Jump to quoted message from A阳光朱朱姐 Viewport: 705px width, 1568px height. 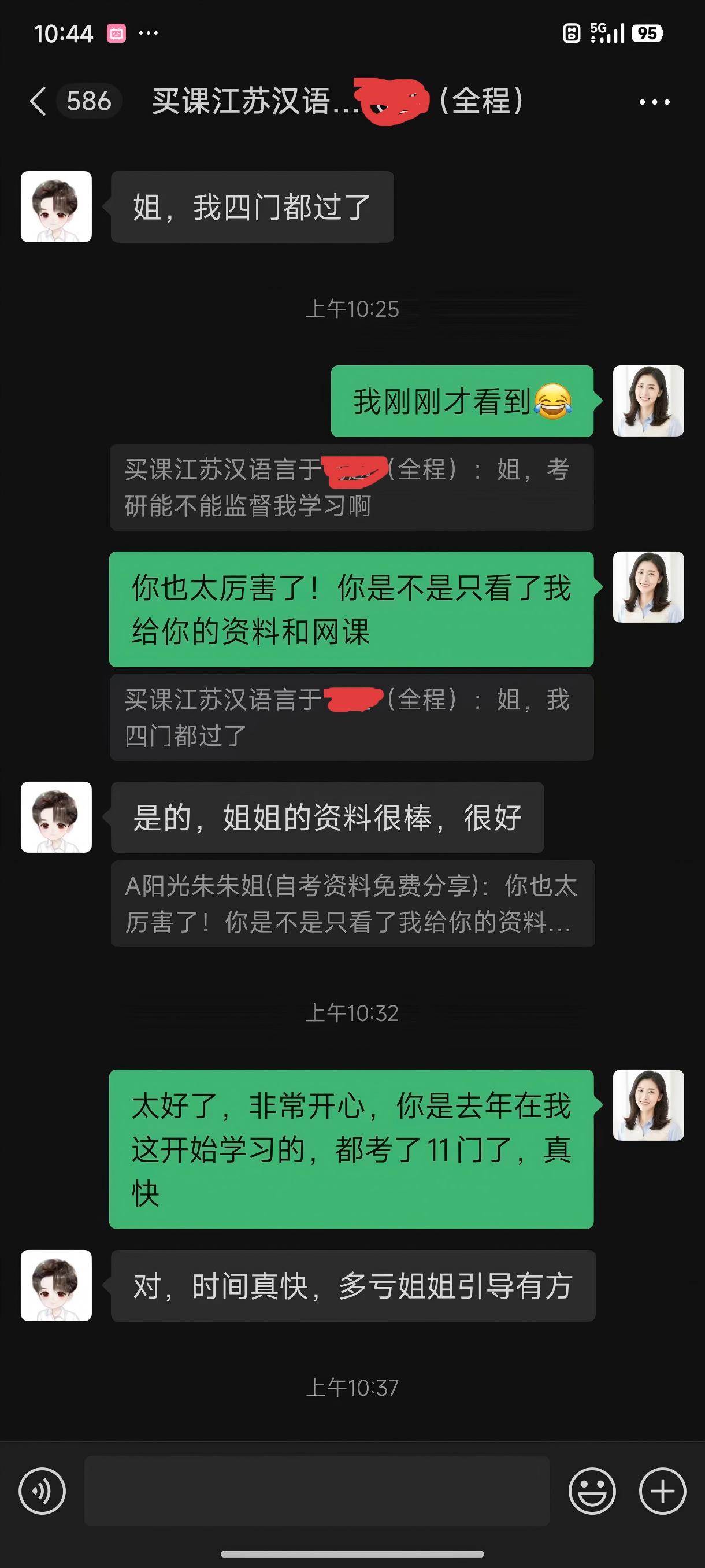352,904
